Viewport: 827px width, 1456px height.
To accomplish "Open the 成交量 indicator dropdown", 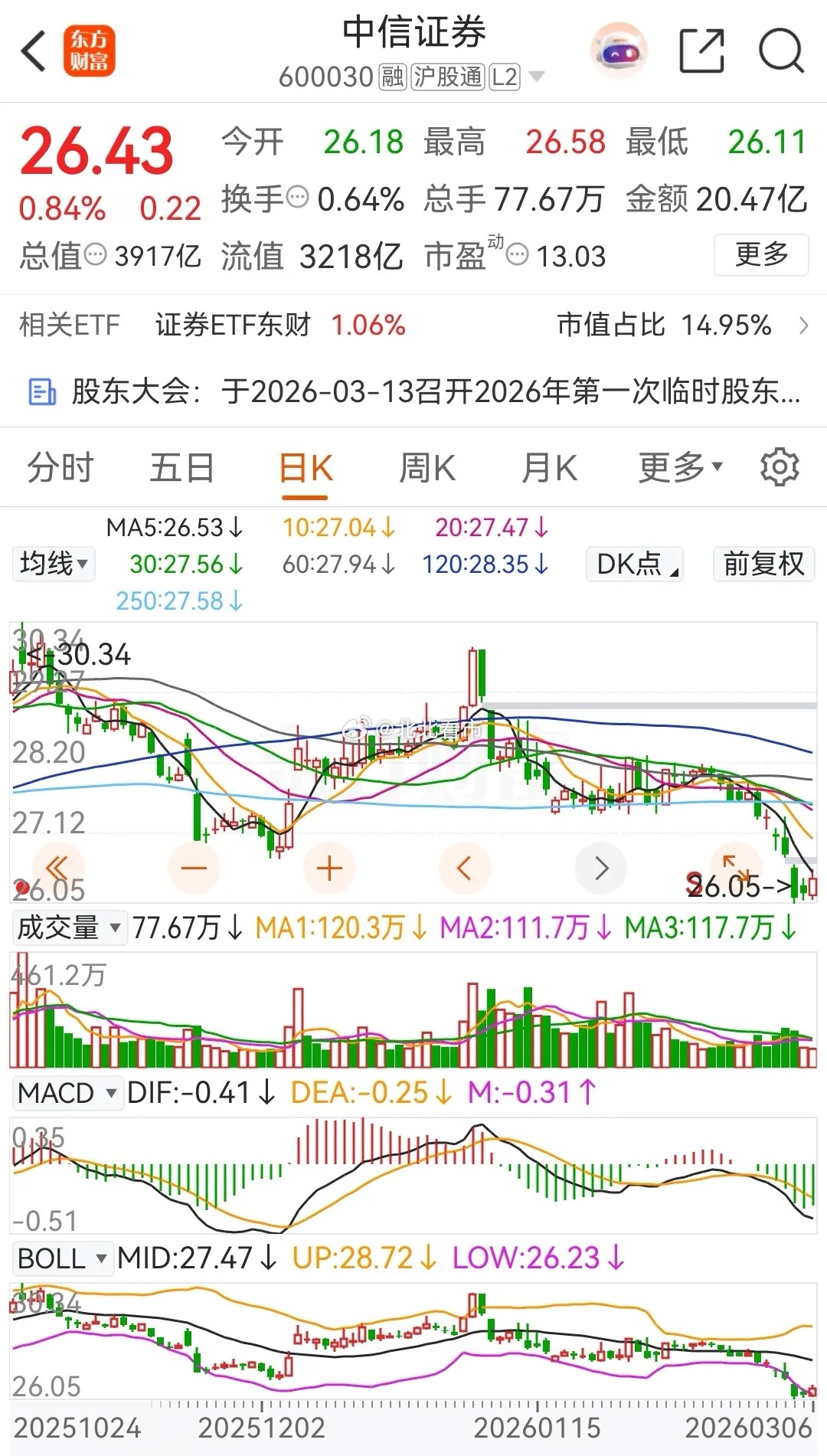I will click(69, 928).
